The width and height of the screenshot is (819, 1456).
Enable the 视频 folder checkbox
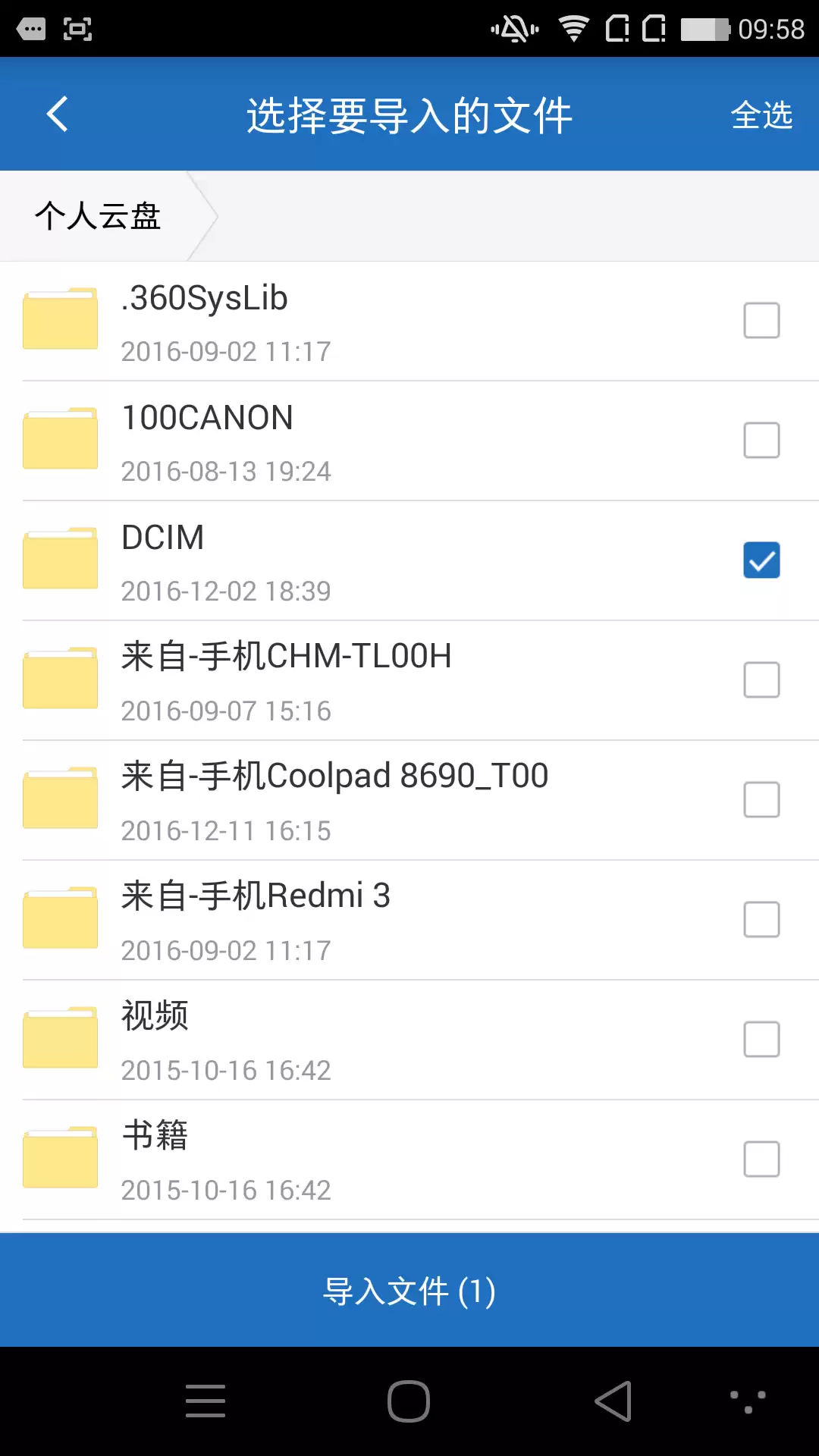761,1039
